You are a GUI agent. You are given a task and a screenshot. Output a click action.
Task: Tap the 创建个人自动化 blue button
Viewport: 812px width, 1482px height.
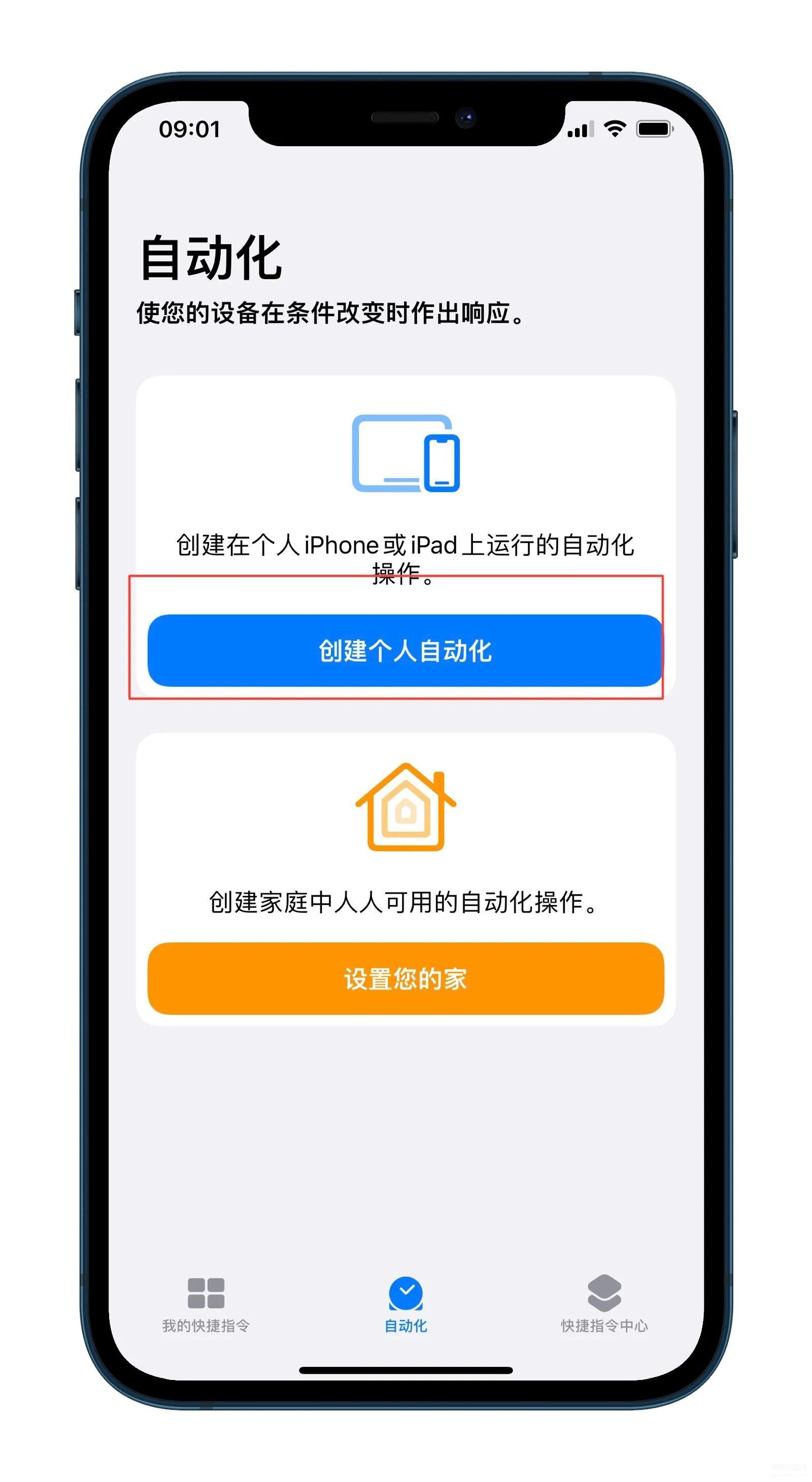tap(405, 651)
